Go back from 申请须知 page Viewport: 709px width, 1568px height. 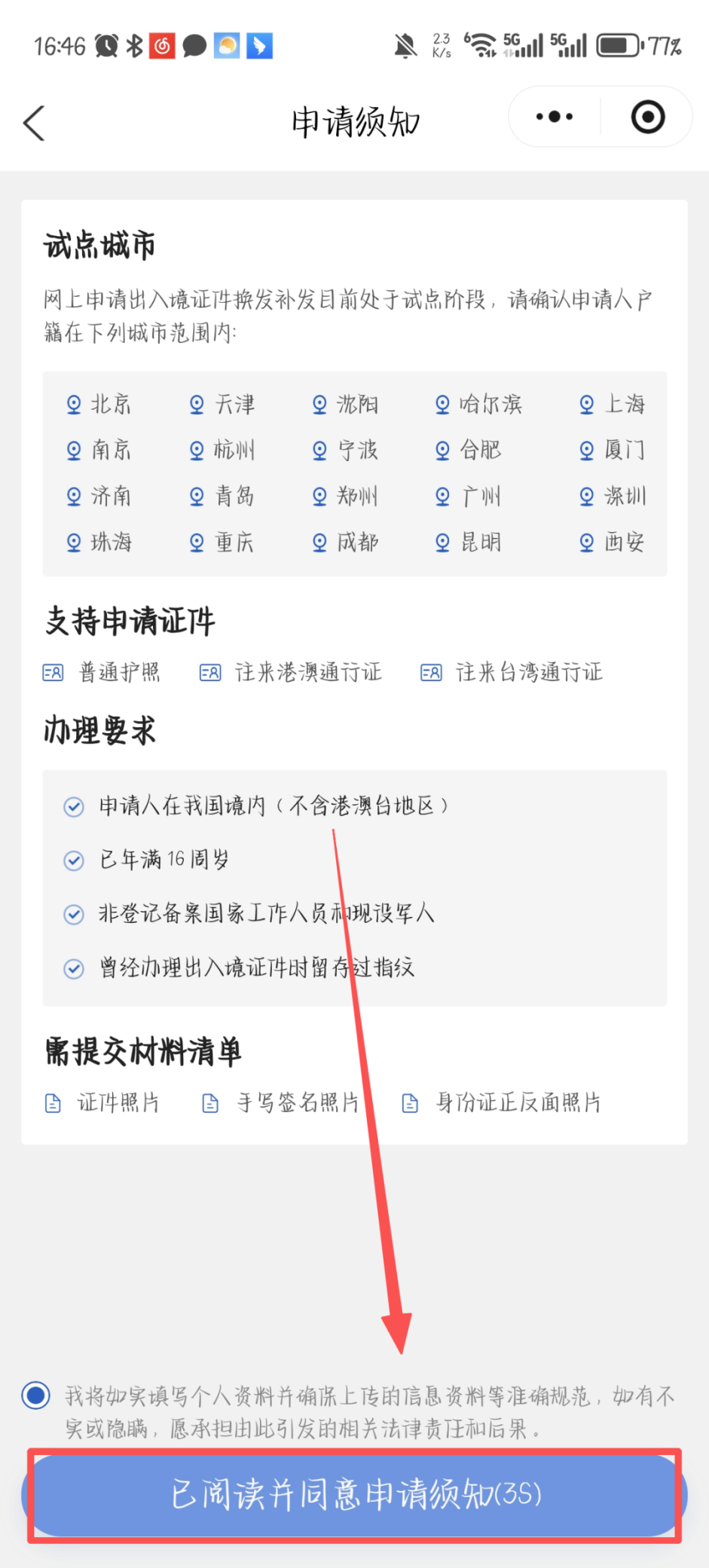[35, 123]
